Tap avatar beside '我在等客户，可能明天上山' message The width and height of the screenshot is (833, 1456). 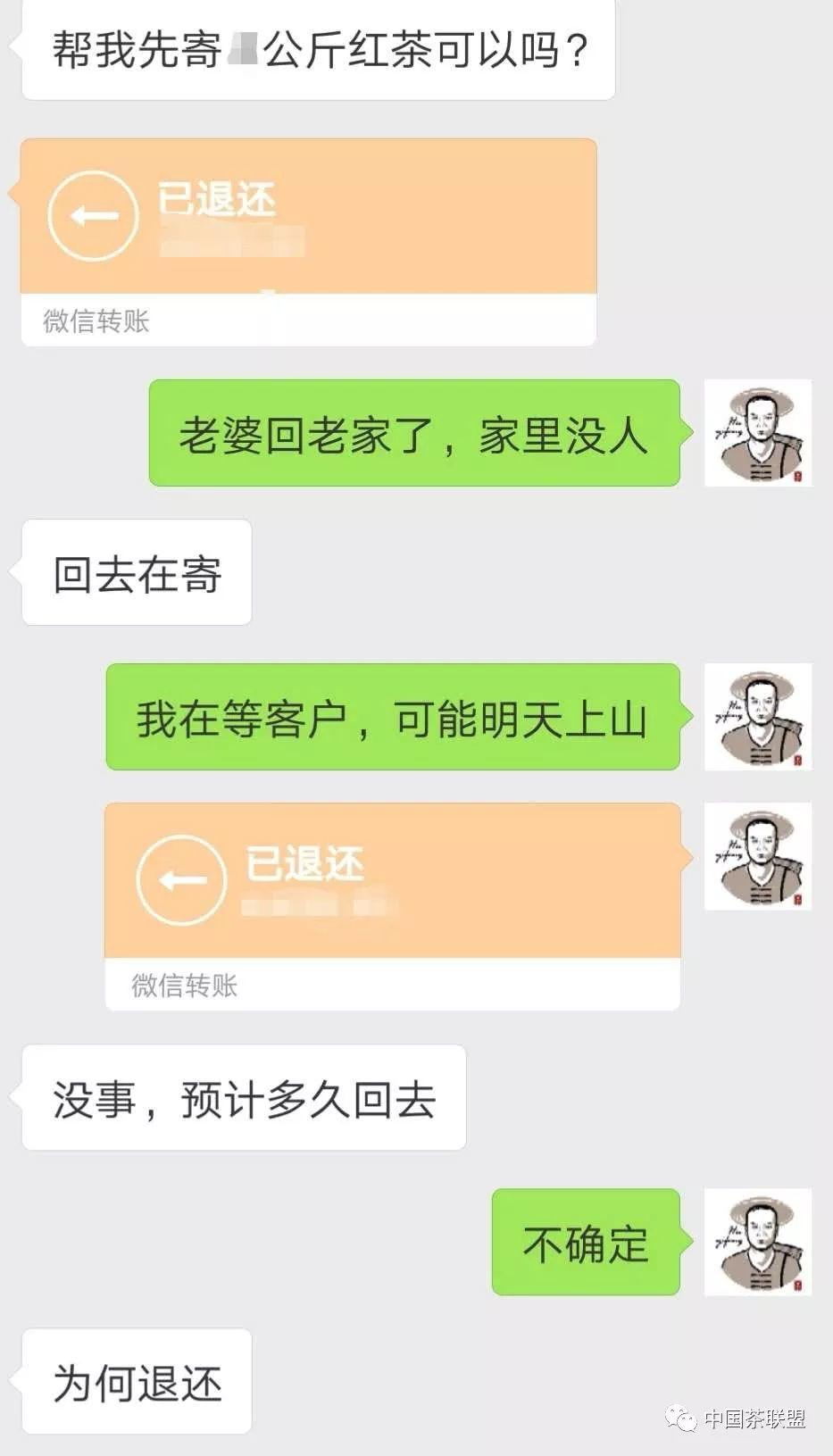758,717
